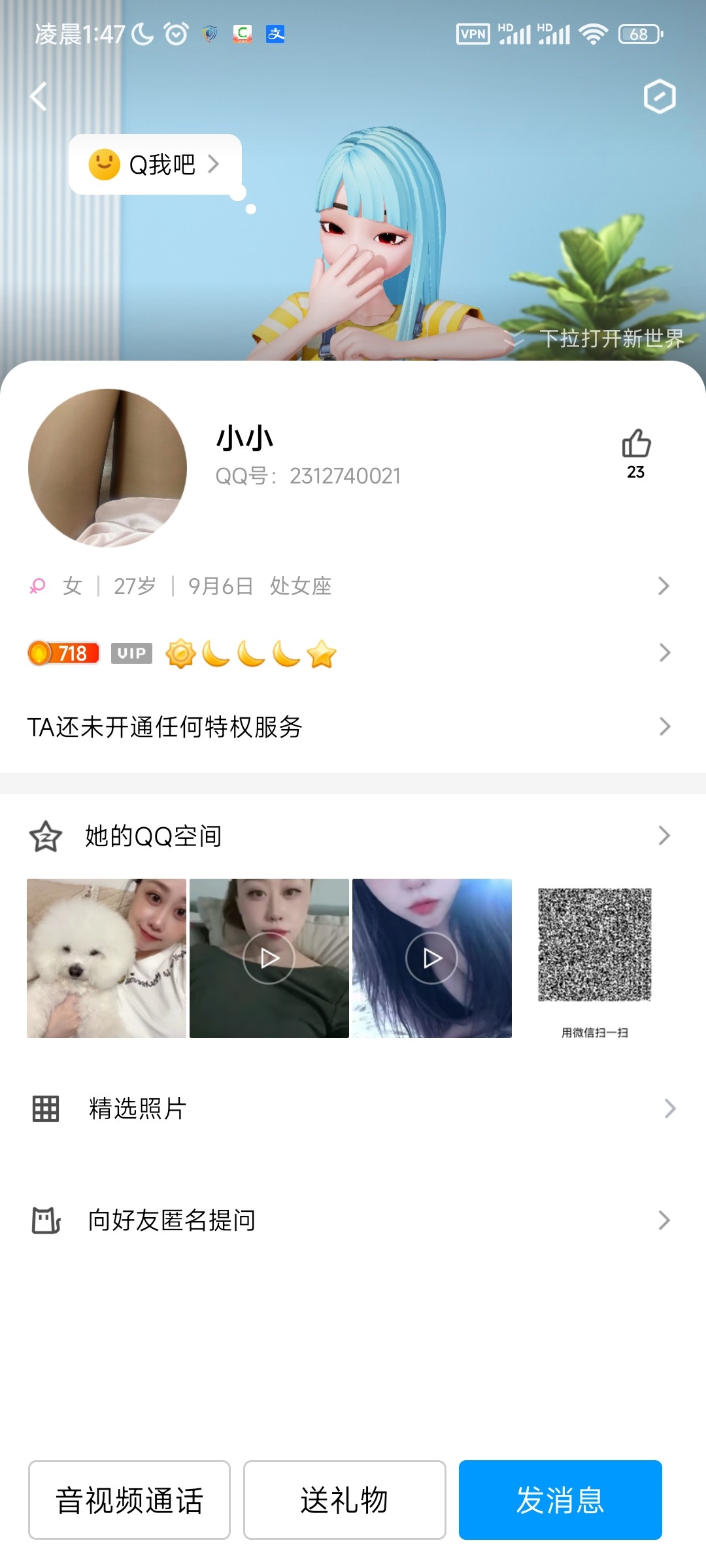Open the 特权服务 row link
The height and width of the screenshot is (1568, 706).
[x=664, y=727]
